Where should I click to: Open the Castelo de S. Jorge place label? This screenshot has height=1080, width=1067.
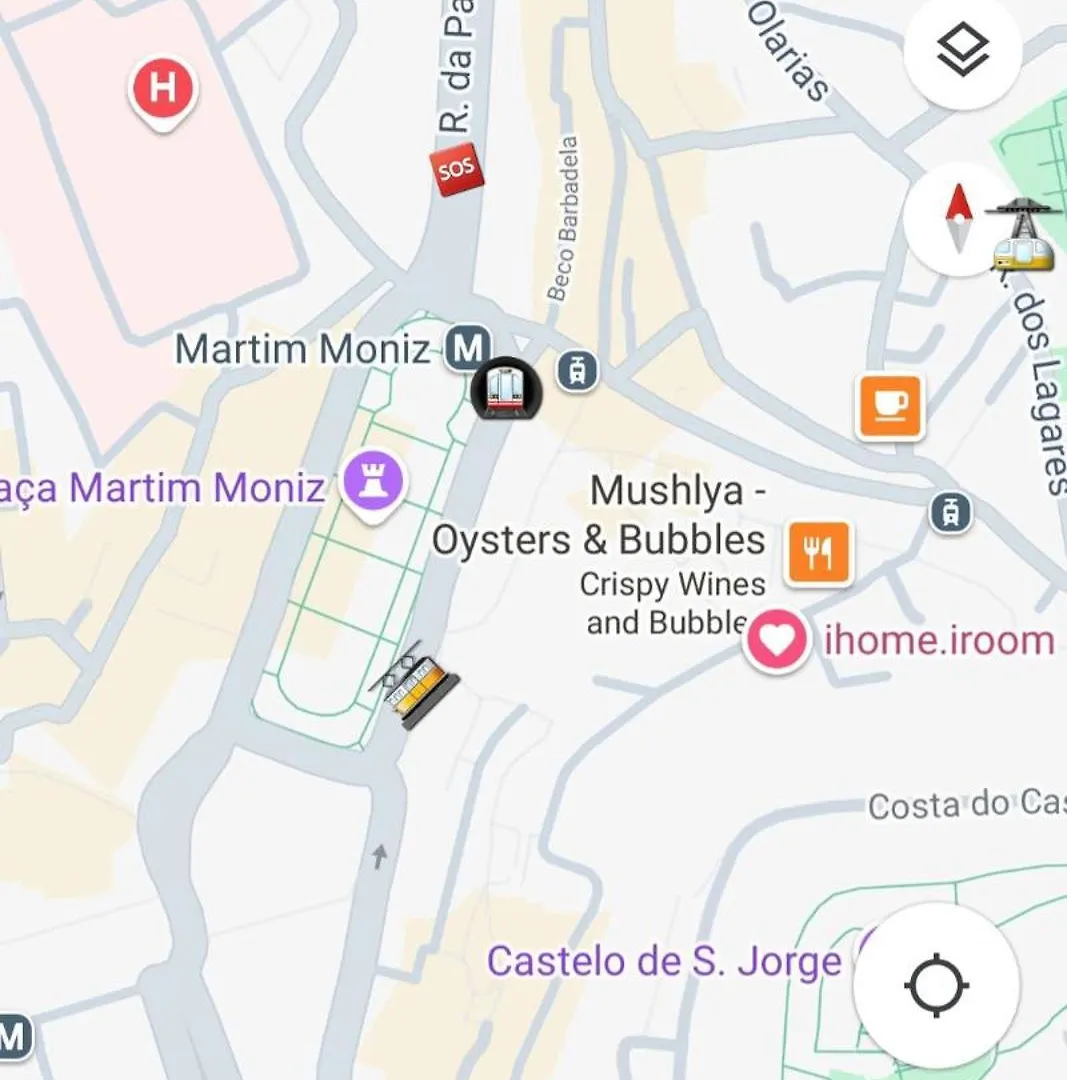pos(663,961)
